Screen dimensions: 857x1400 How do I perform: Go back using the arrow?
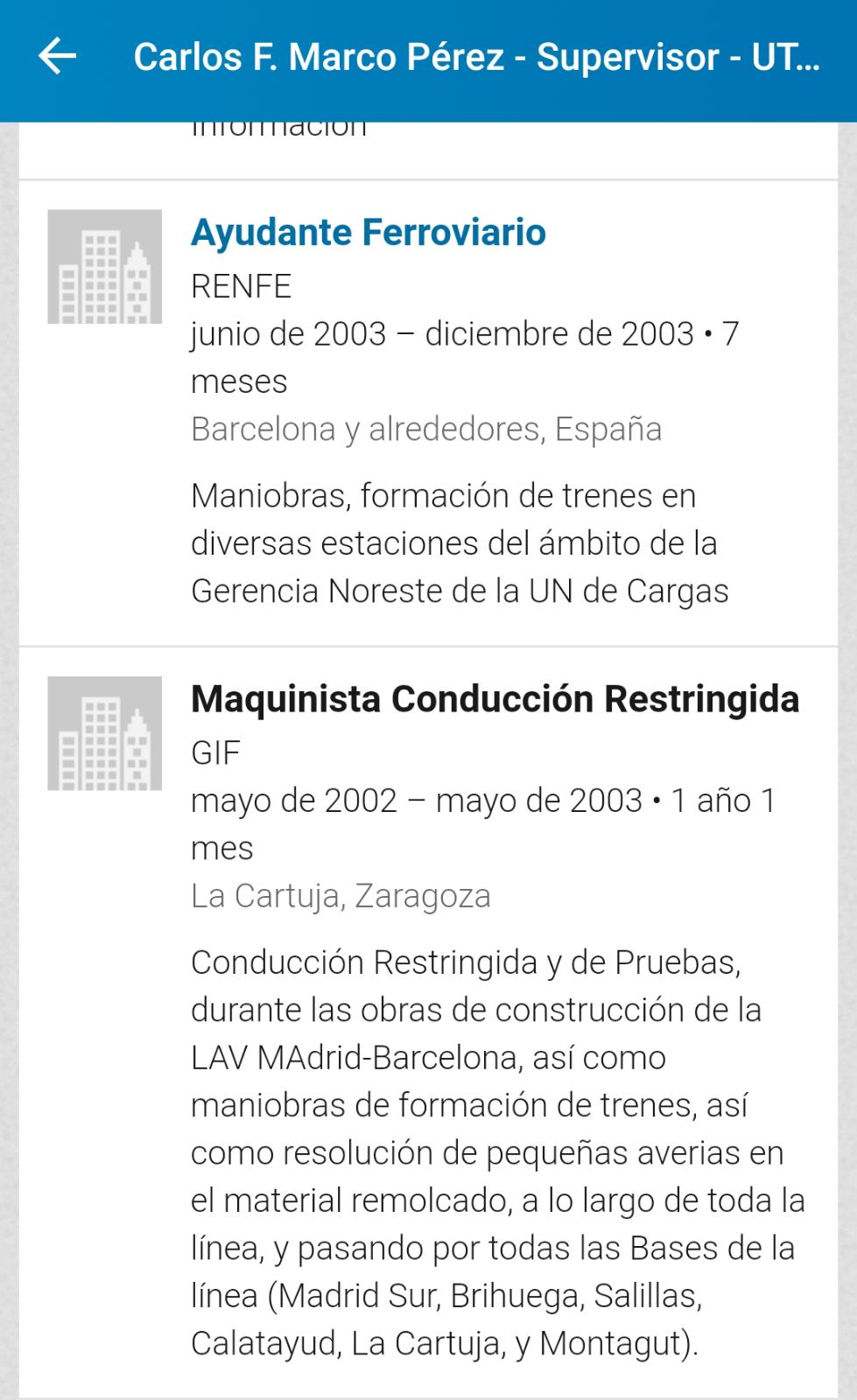click(x=57, y=57)
